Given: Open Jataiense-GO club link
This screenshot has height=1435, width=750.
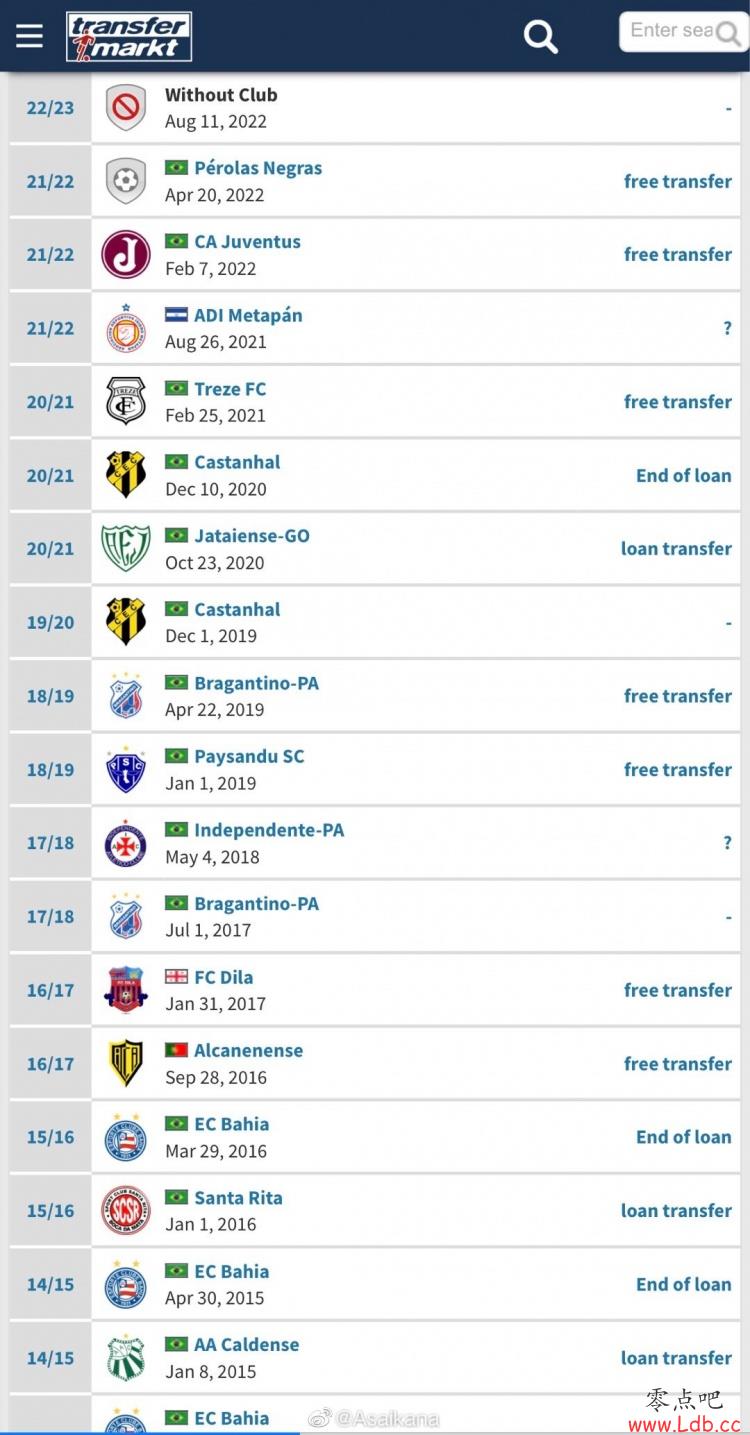Looking at the screenshot, I should (252, 535).
